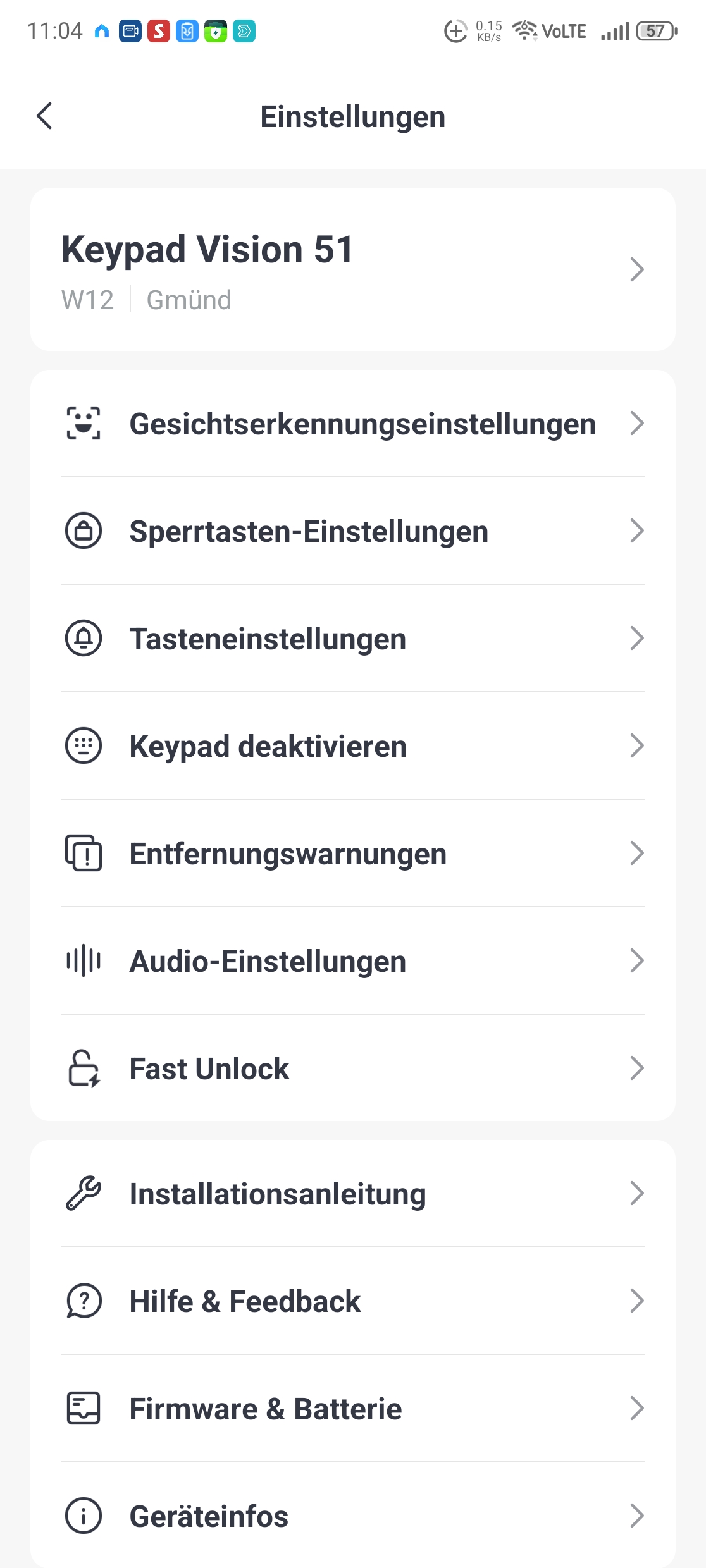The height and width of the screenshot is (1568, 706).
Task: Open Firmware & Batterie
Action: click(353, 1409)
